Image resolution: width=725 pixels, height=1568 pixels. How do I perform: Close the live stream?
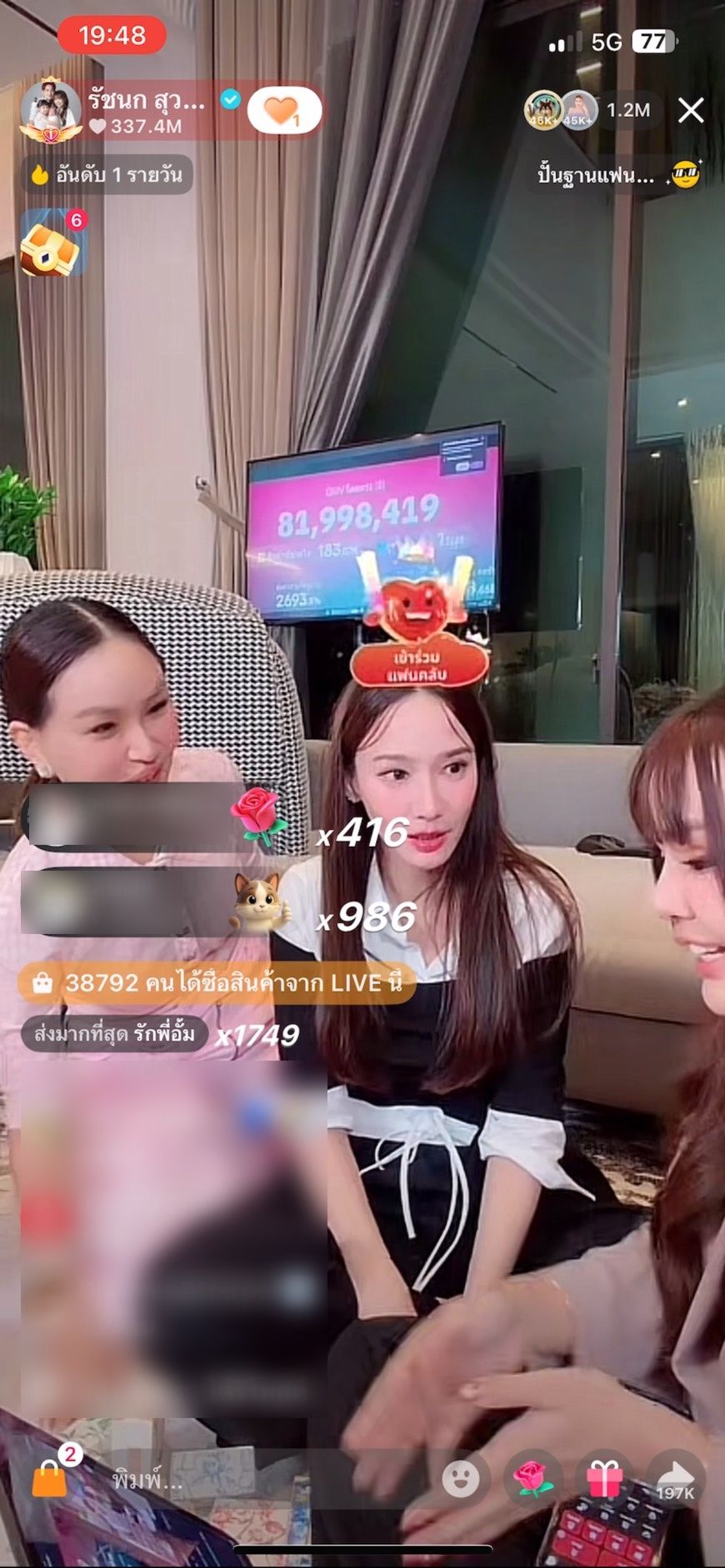(691, 110)
